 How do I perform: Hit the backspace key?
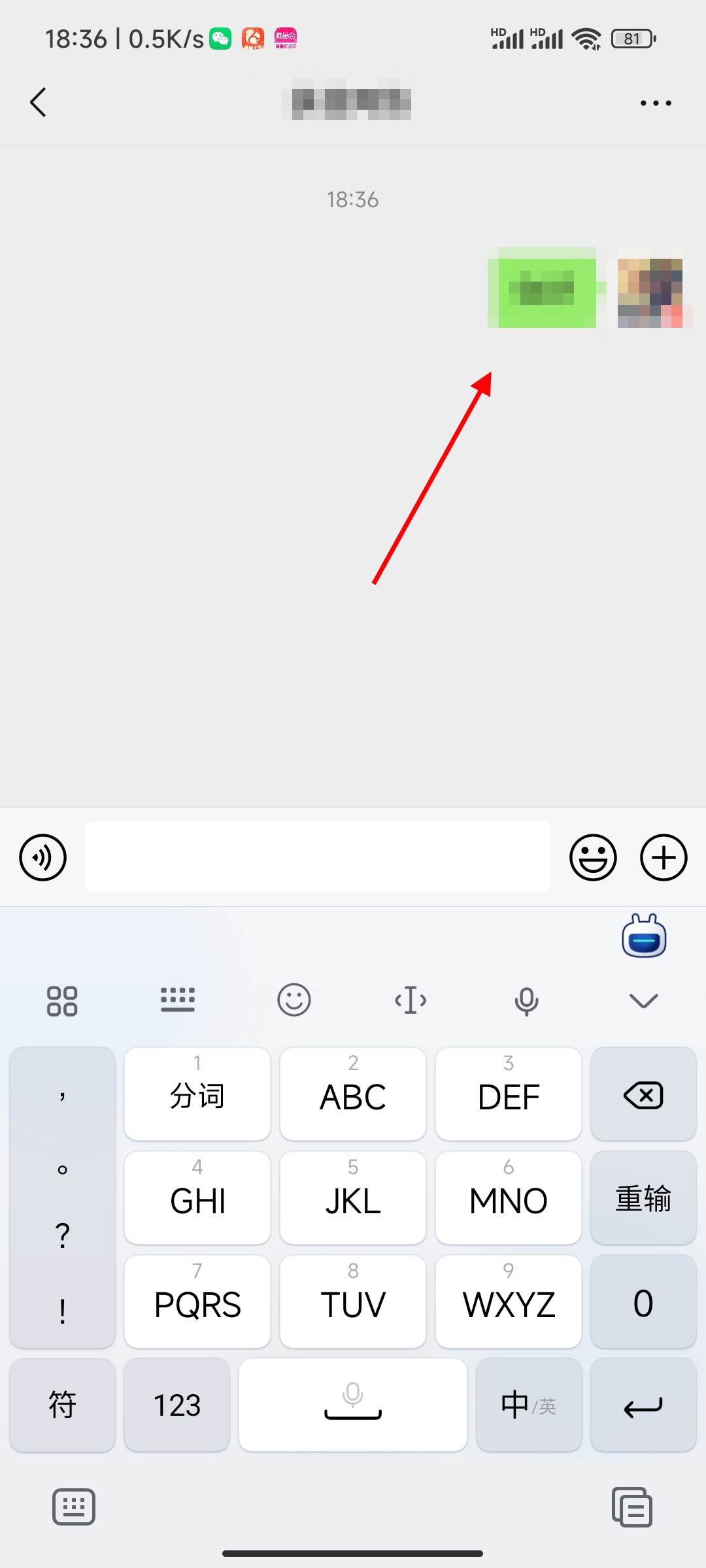click(643, 1095)
